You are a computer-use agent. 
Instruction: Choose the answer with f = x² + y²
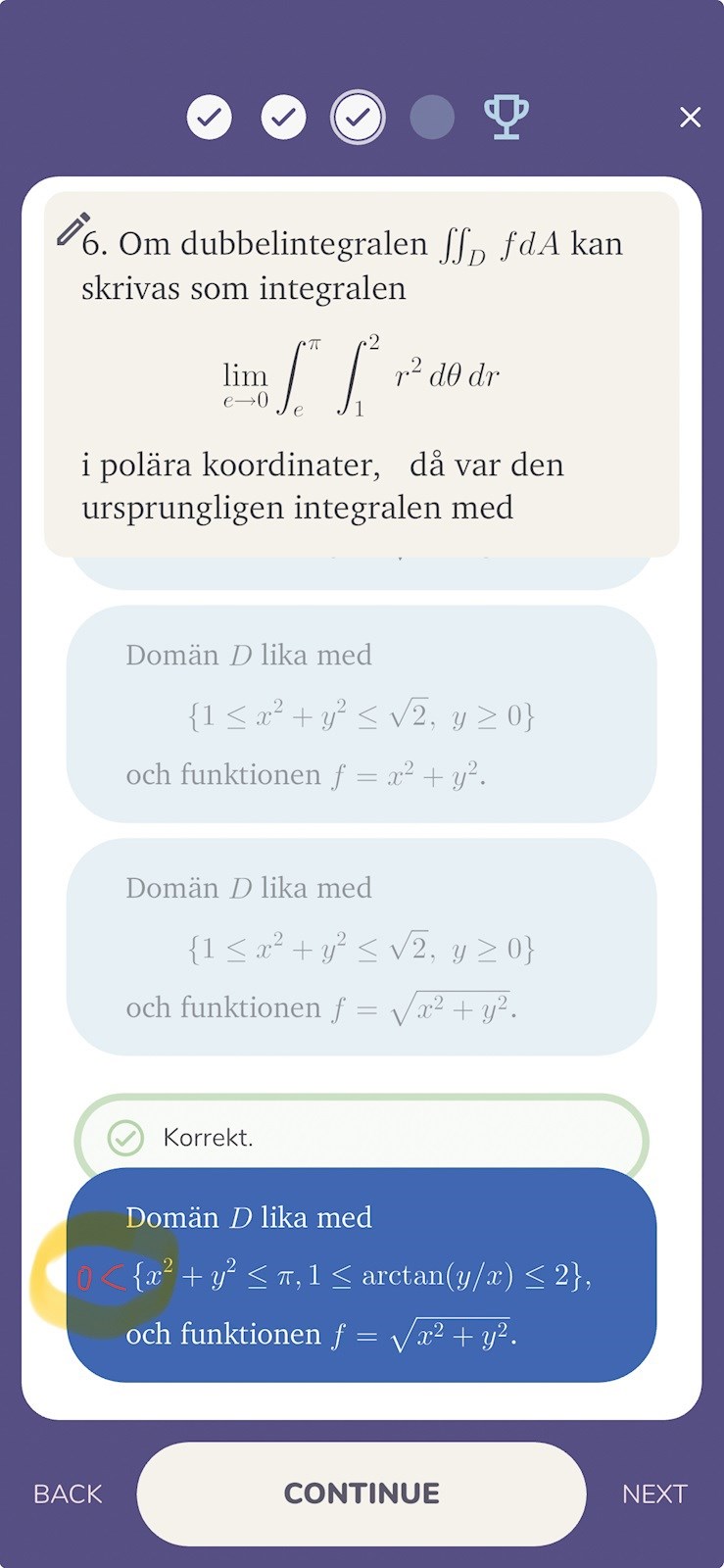[362, 714]
